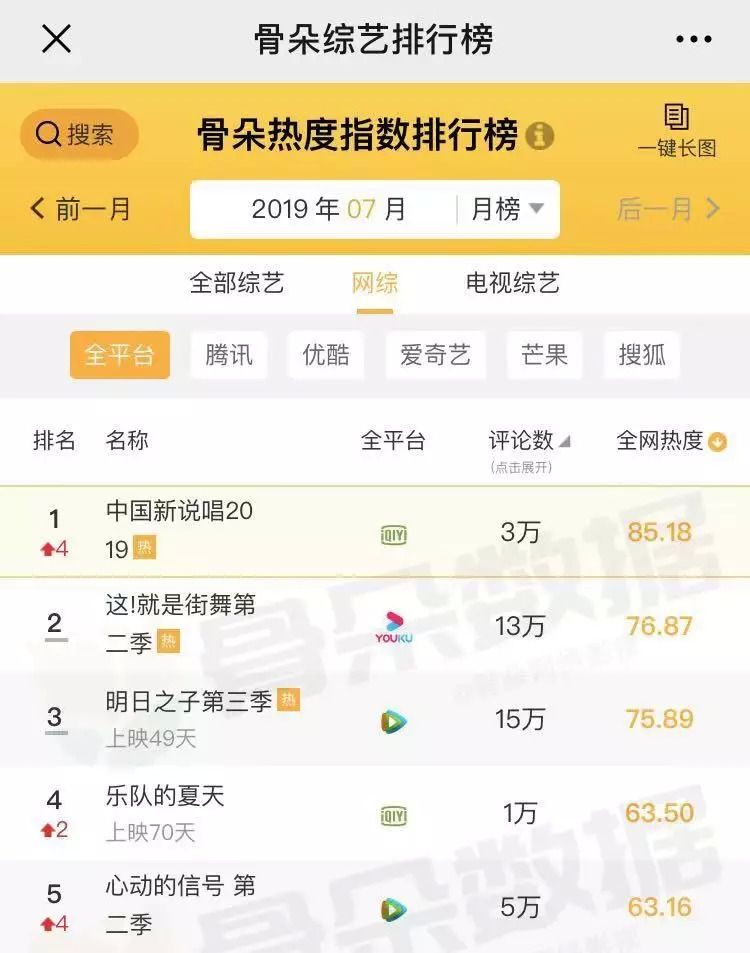The image size is (750, 953).
Task: Switch to the 全部综艺 tab
Action: point(237,283)
